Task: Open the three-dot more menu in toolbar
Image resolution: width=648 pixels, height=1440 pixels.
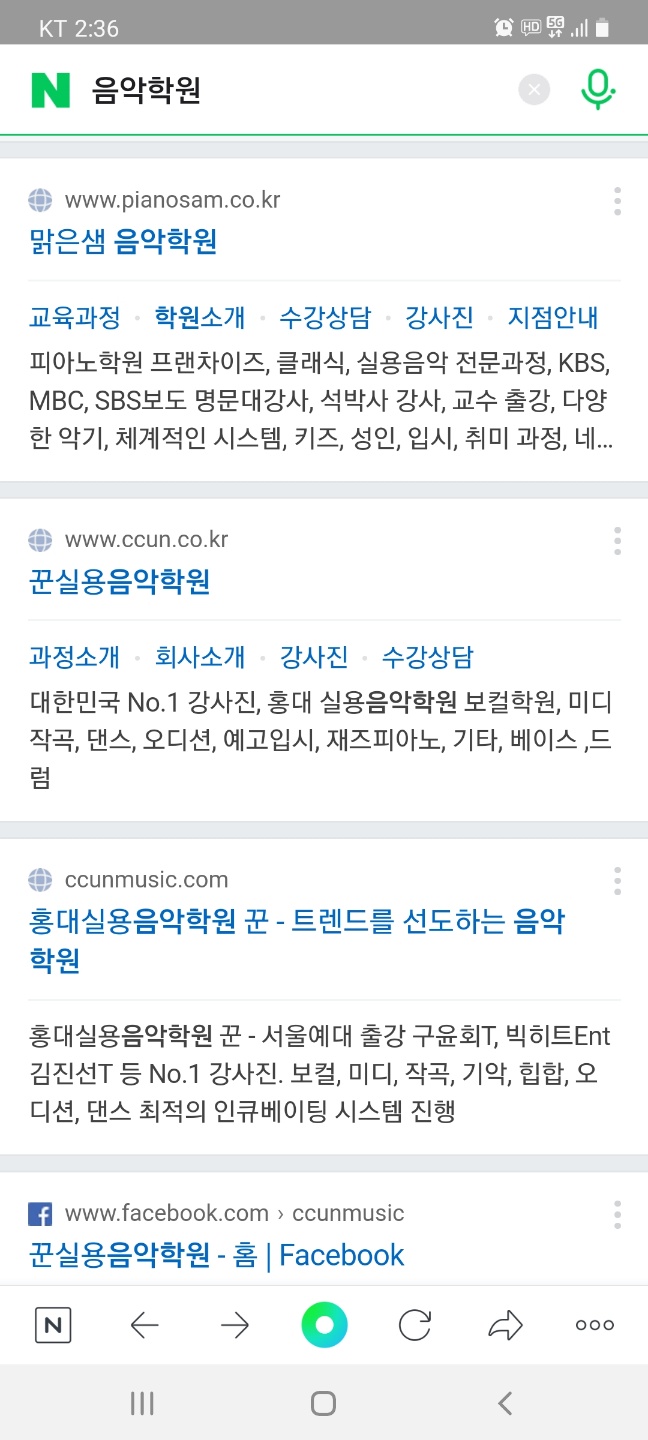Action: [x=595, y=1326]
